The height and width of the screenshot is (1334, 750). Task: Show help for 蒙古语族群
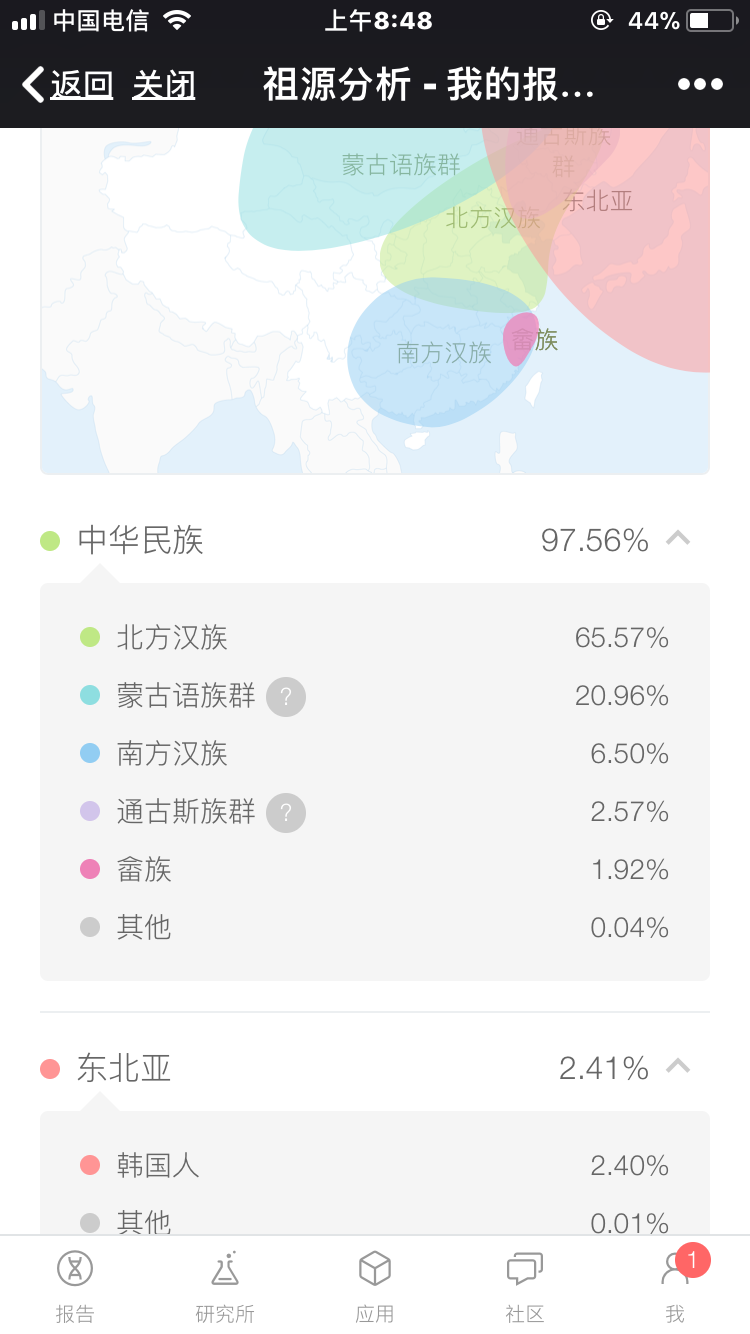(286, 696)
